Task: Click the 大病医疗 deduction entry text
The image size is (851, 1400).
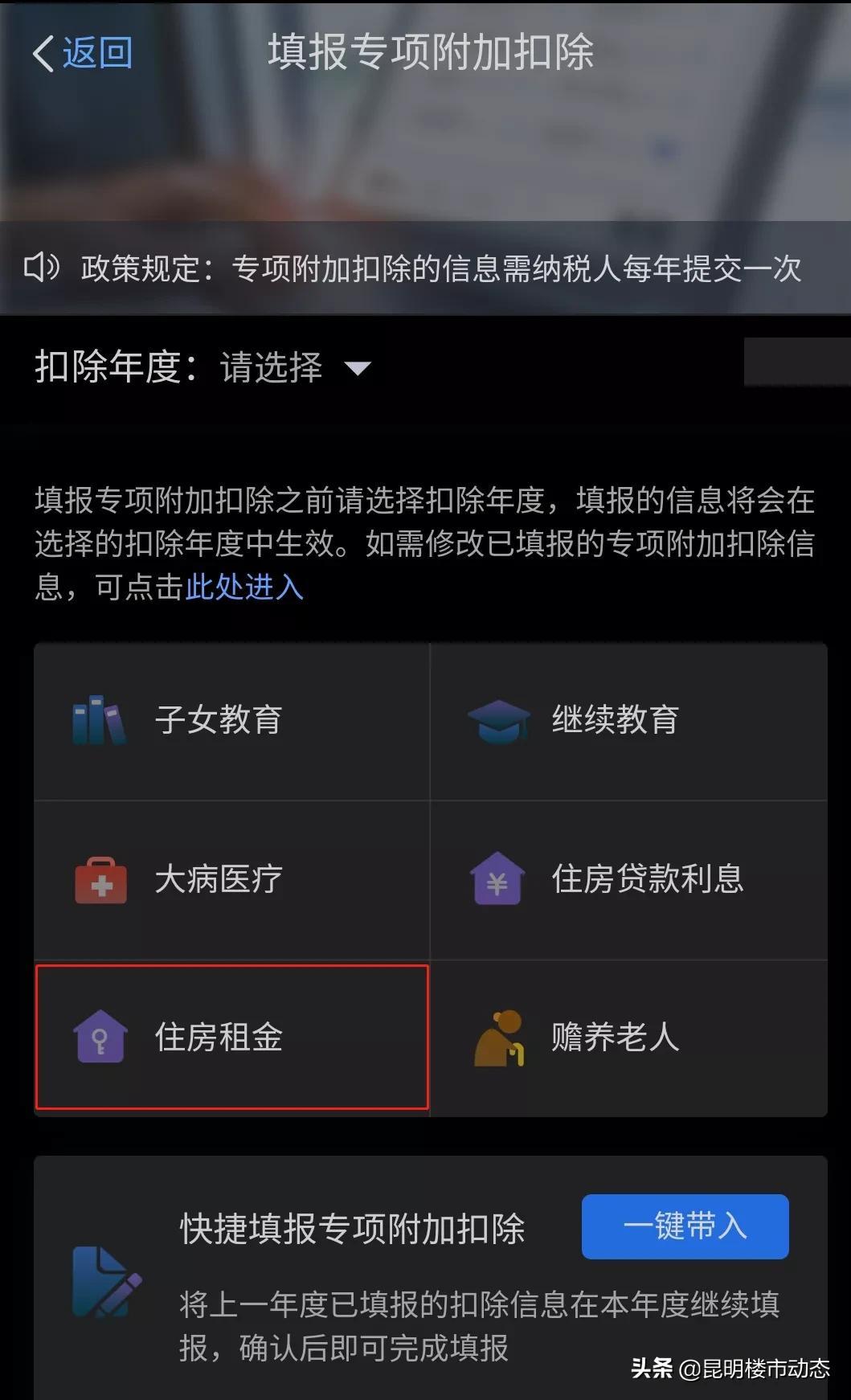Action: point(218,880)
